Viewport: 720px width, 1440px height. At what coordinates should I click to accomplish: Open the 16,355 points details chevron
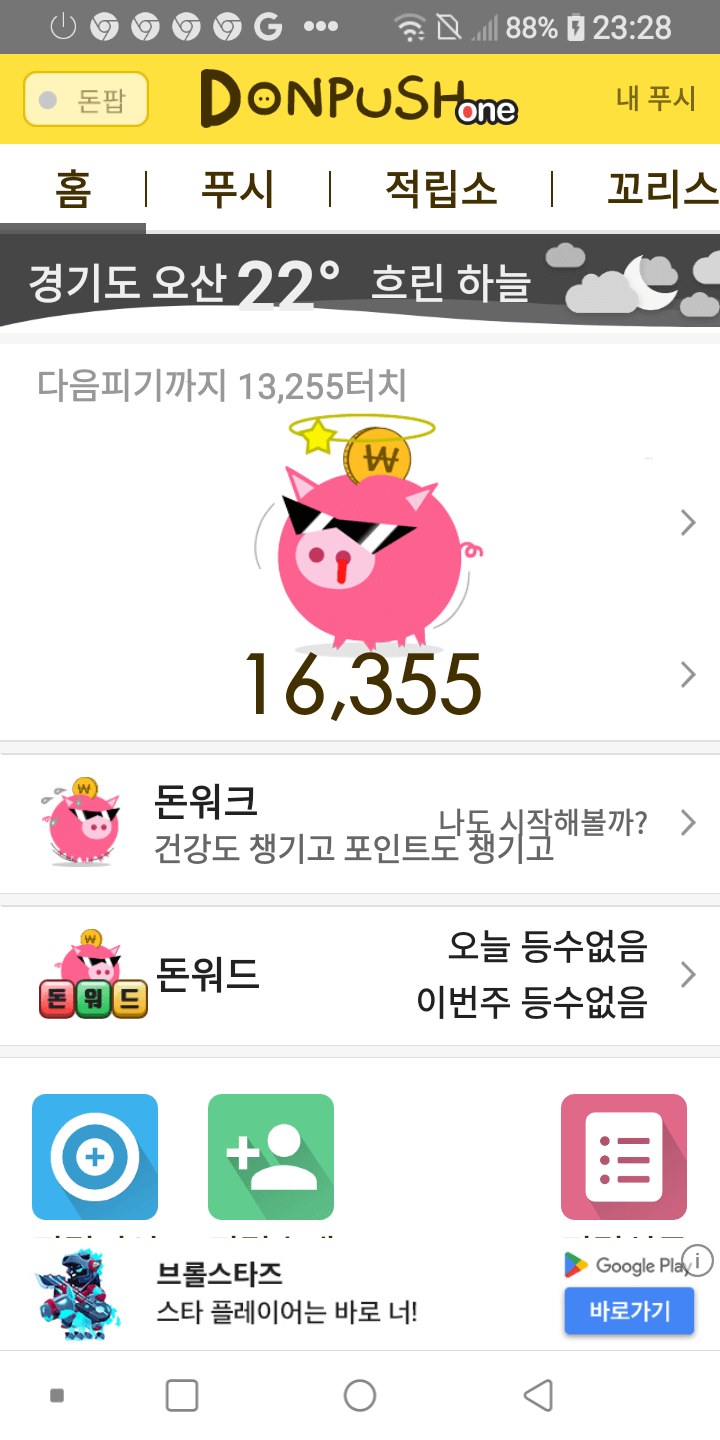(x=687, y=675)
